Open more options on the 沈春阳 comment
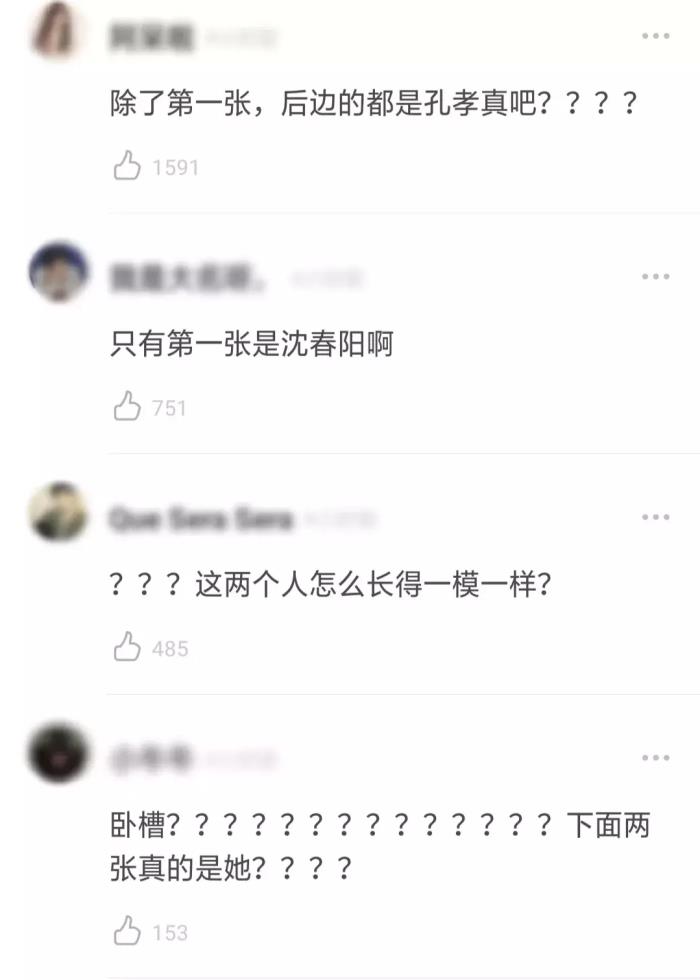700x980 pixels. tap(655, 277)
